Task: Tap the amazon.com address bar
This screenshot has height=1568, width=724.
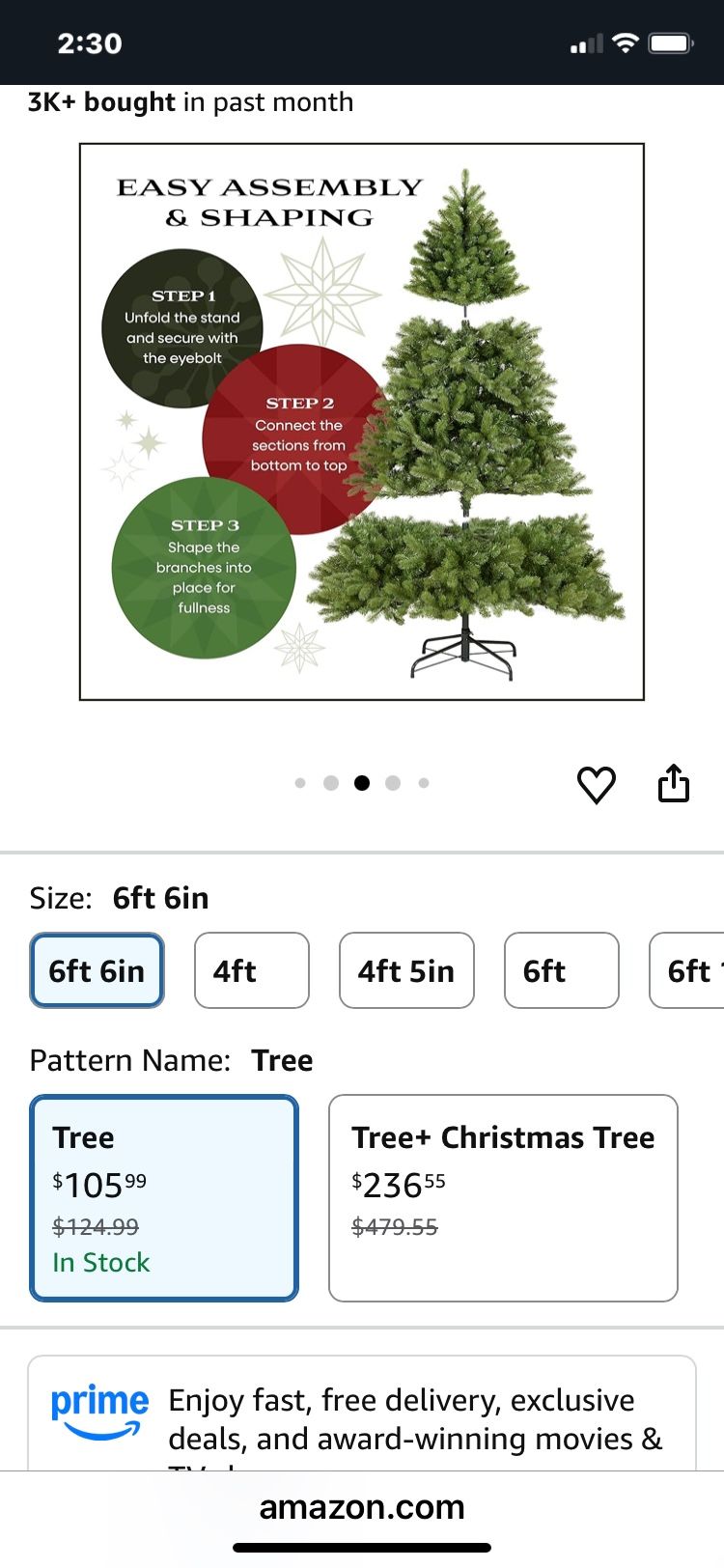Action: click(361, 1506)
